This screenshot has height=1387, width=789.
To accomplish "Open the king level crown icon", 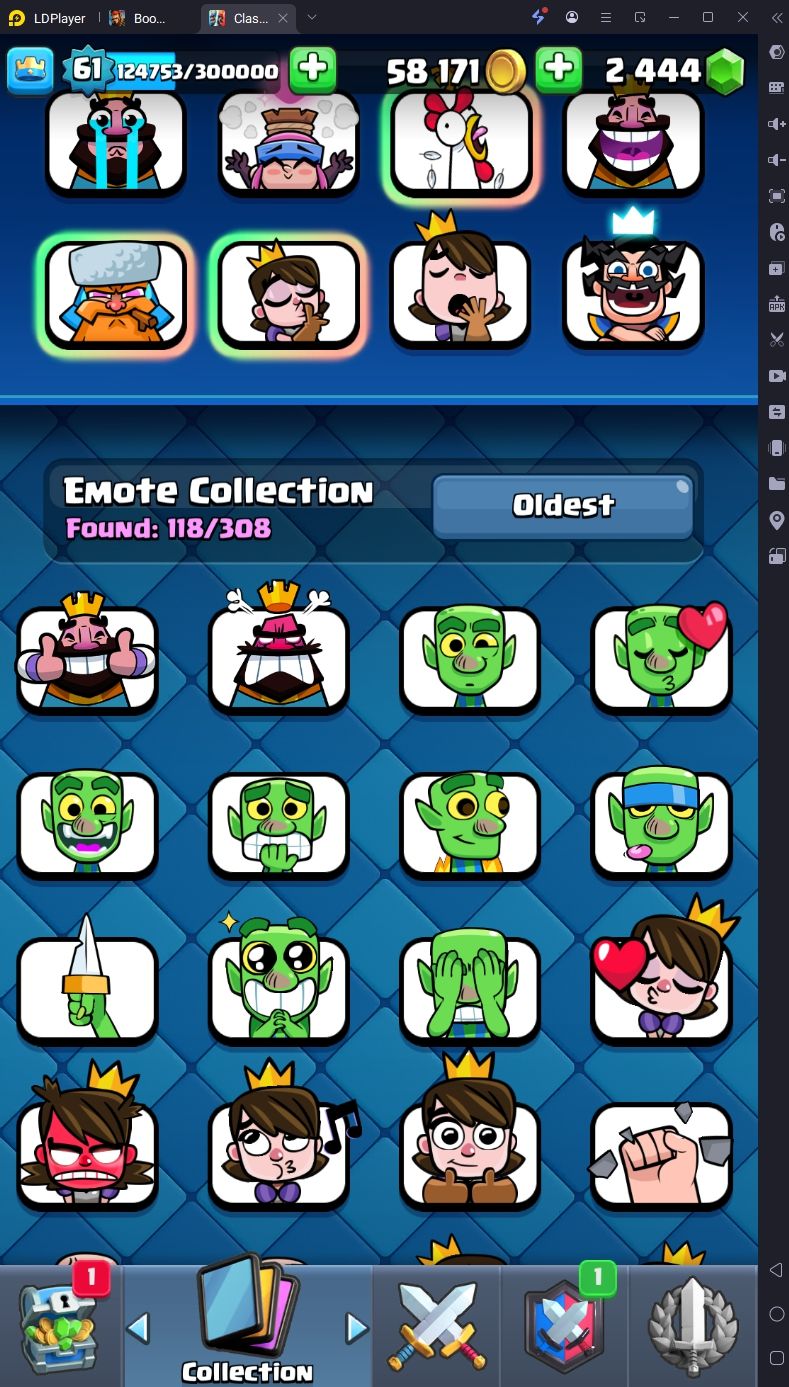I will pyautogui.click(x=31, y=70).
